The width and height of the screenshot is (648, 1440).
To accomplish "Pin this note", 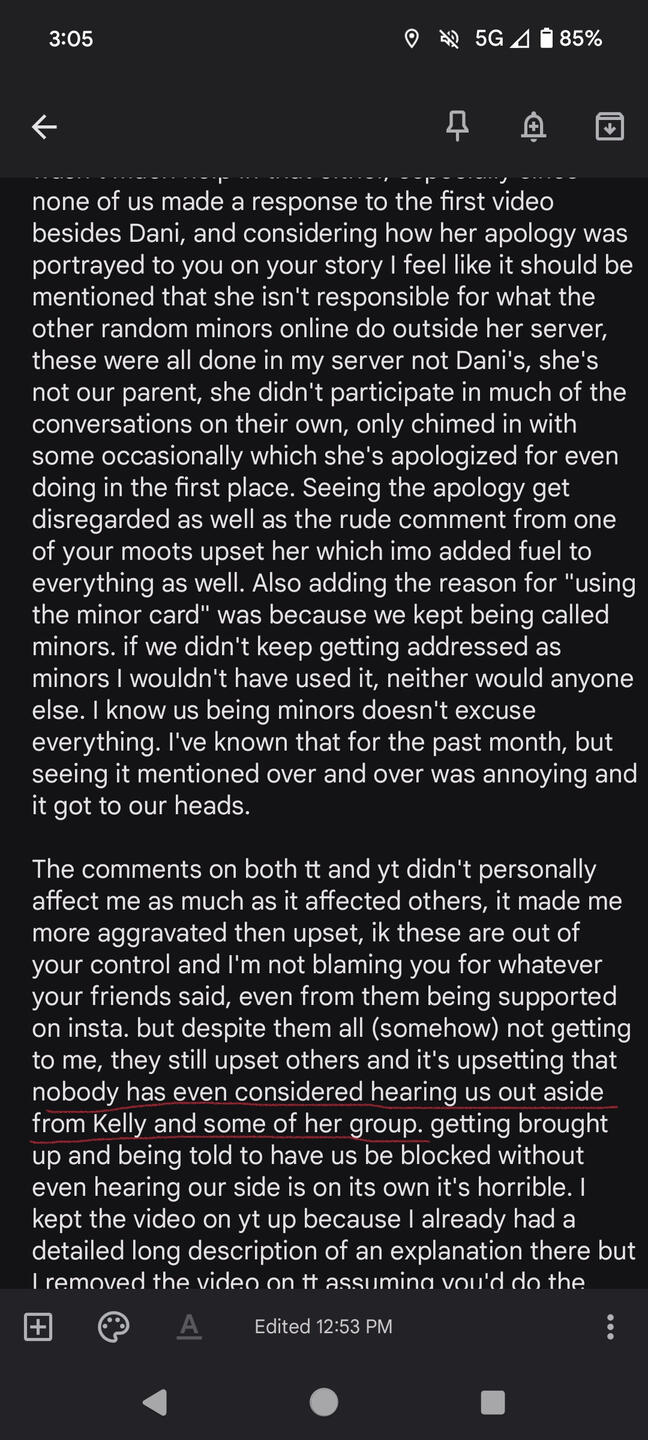I will pyautogui.click(x=457, y=126).
